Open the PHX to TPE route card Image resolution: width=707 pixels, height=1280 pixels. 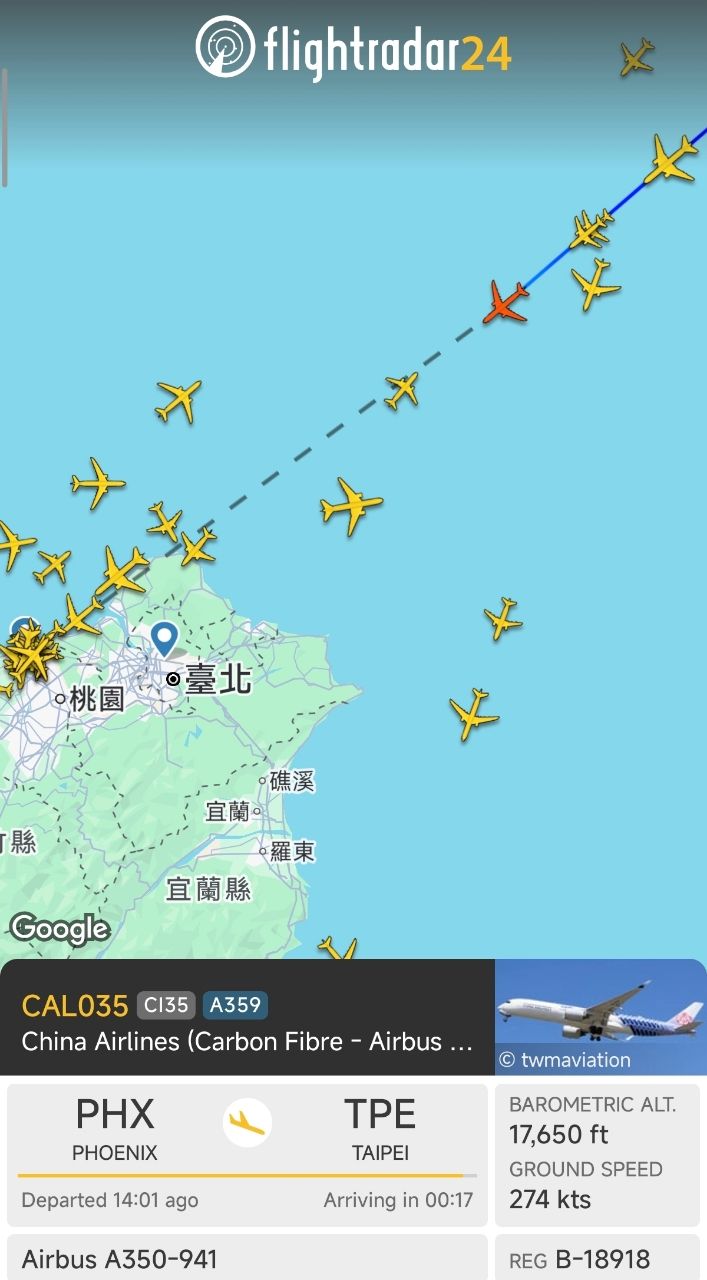(247, 1154)
